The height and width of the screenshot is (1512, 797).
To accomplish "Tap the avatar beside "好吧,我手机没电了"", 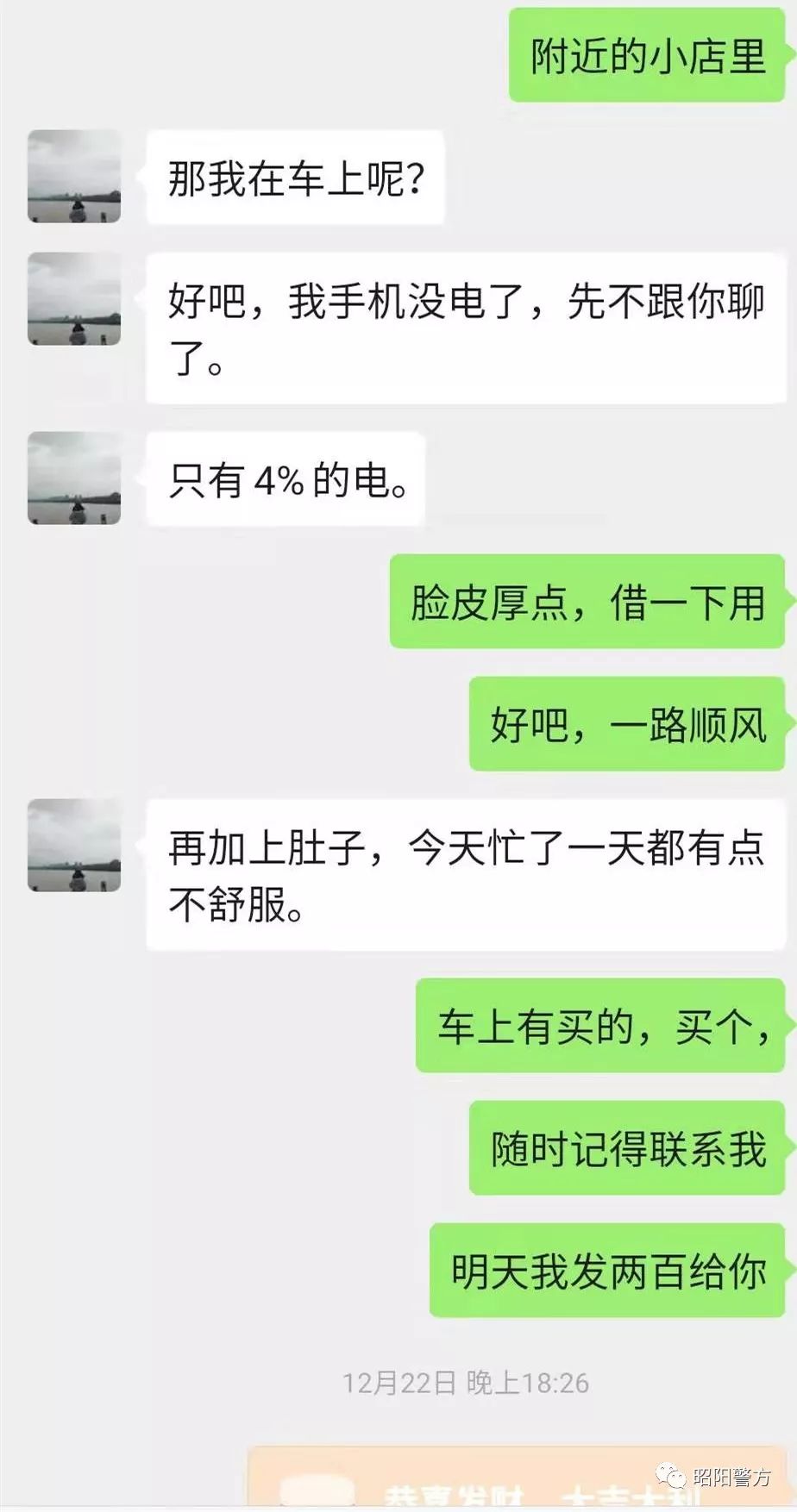I will point(74,299).
